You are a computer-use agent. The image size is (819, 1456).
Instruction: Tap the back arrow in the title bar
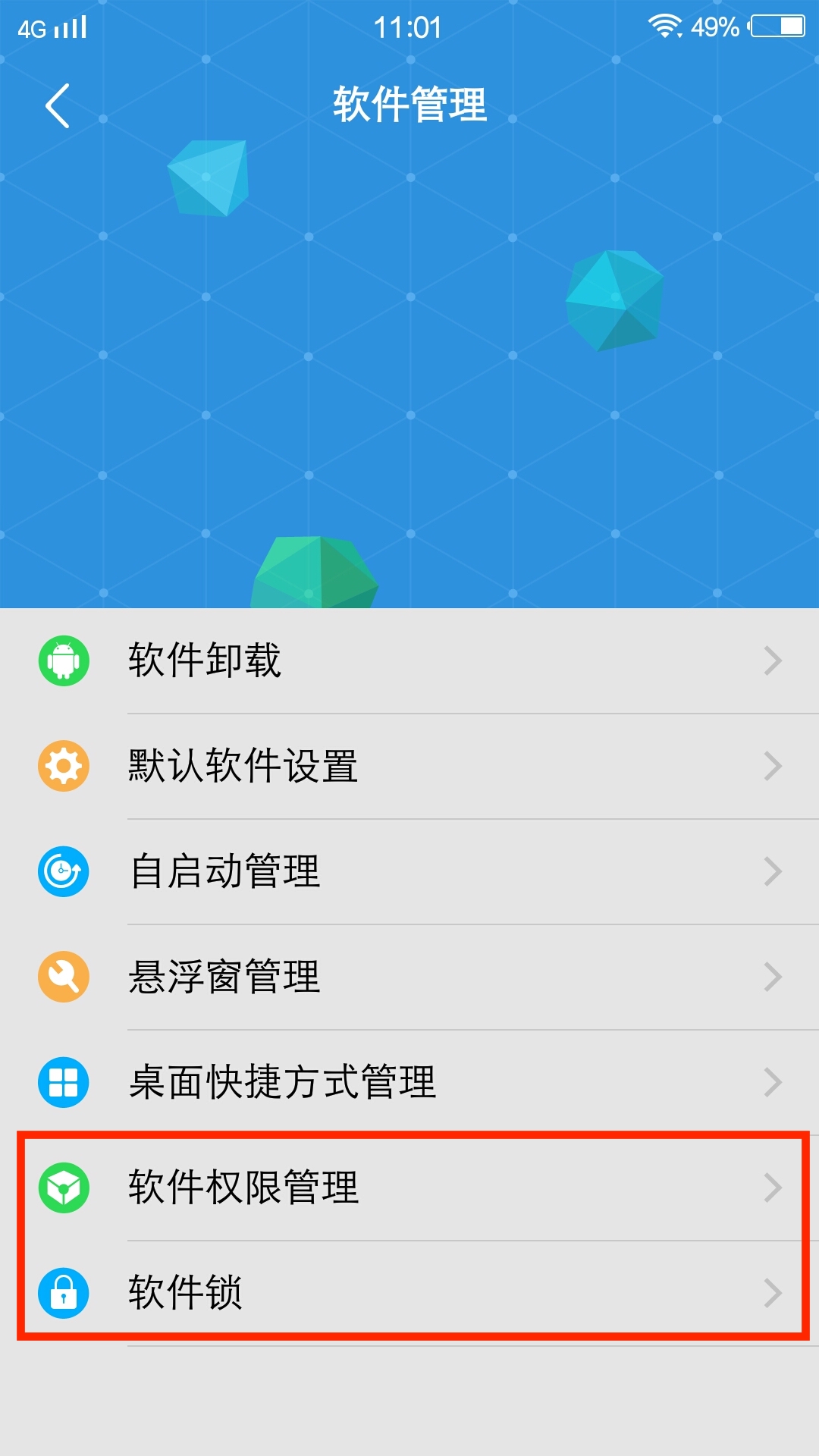pos(55,106)
